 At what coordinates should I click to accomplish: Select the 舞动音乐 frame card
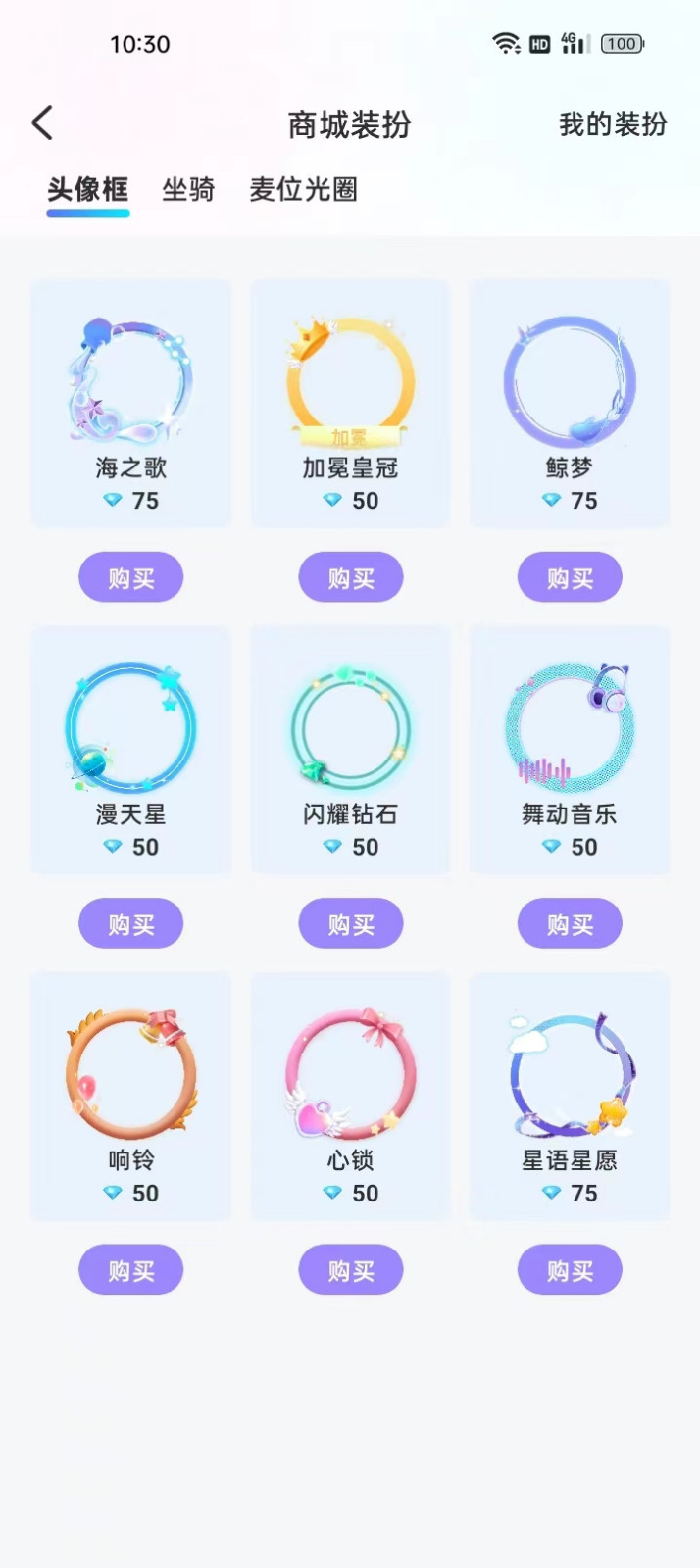[570, 750]
